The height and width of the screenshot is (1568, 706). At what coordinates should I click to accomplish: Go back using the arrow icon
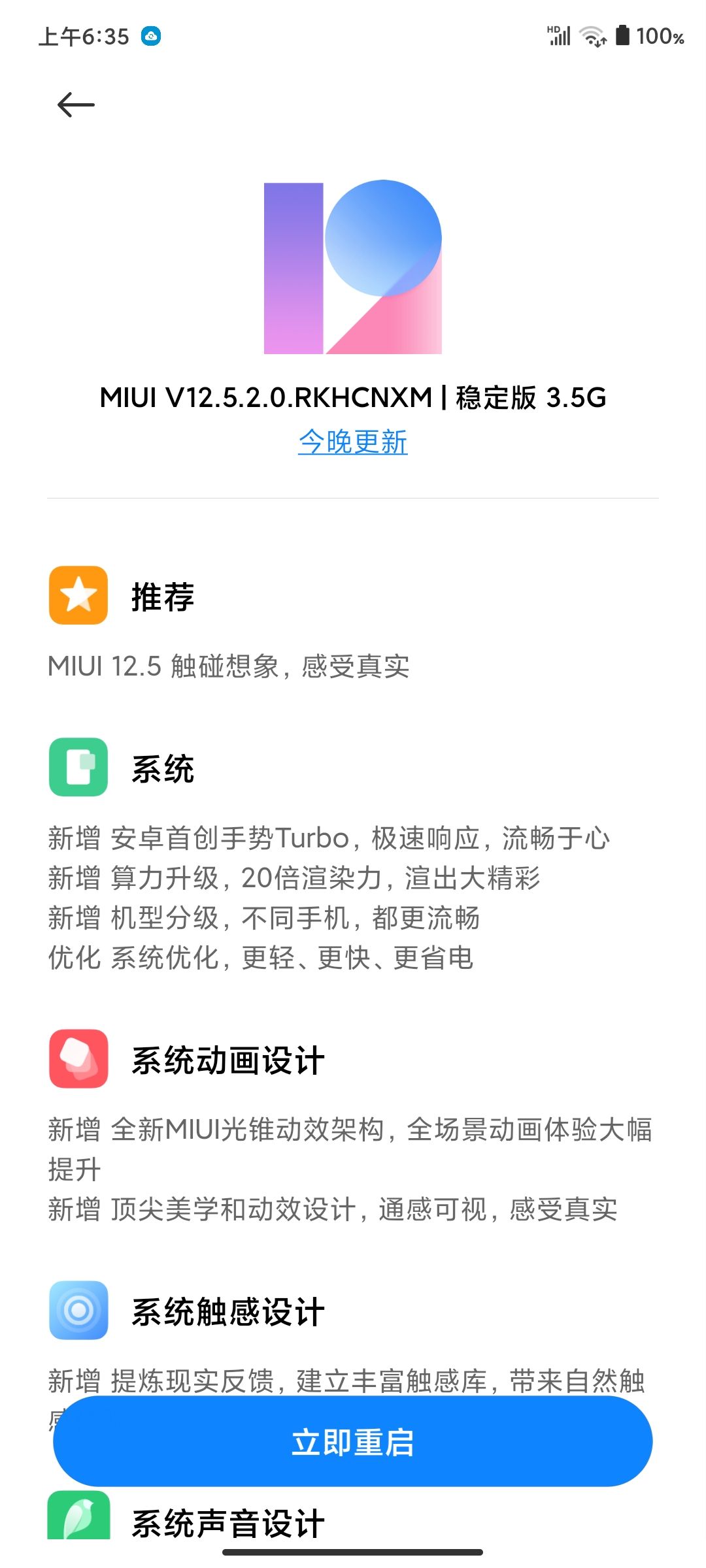tap(76, 105)
